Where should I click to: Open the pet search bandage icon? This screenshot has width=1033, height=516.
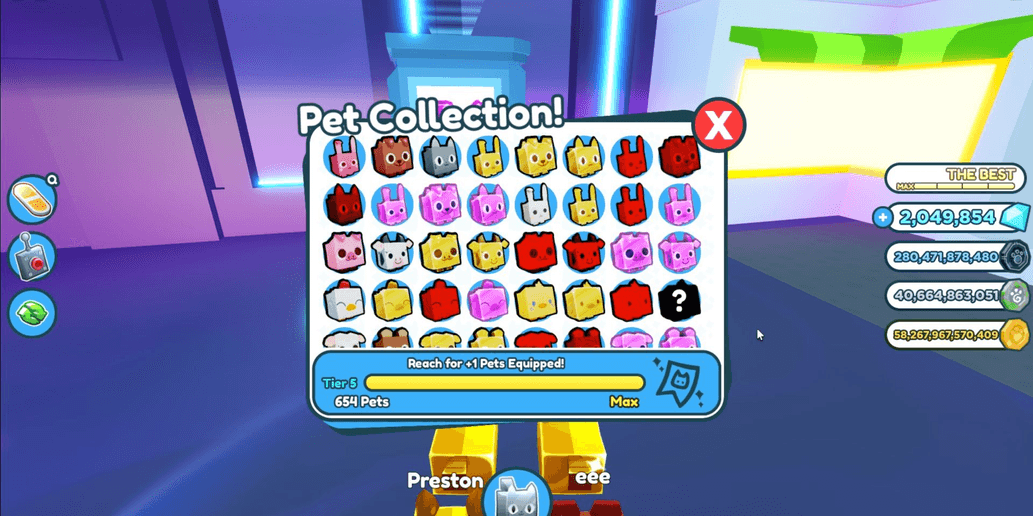tap(32, 199)
